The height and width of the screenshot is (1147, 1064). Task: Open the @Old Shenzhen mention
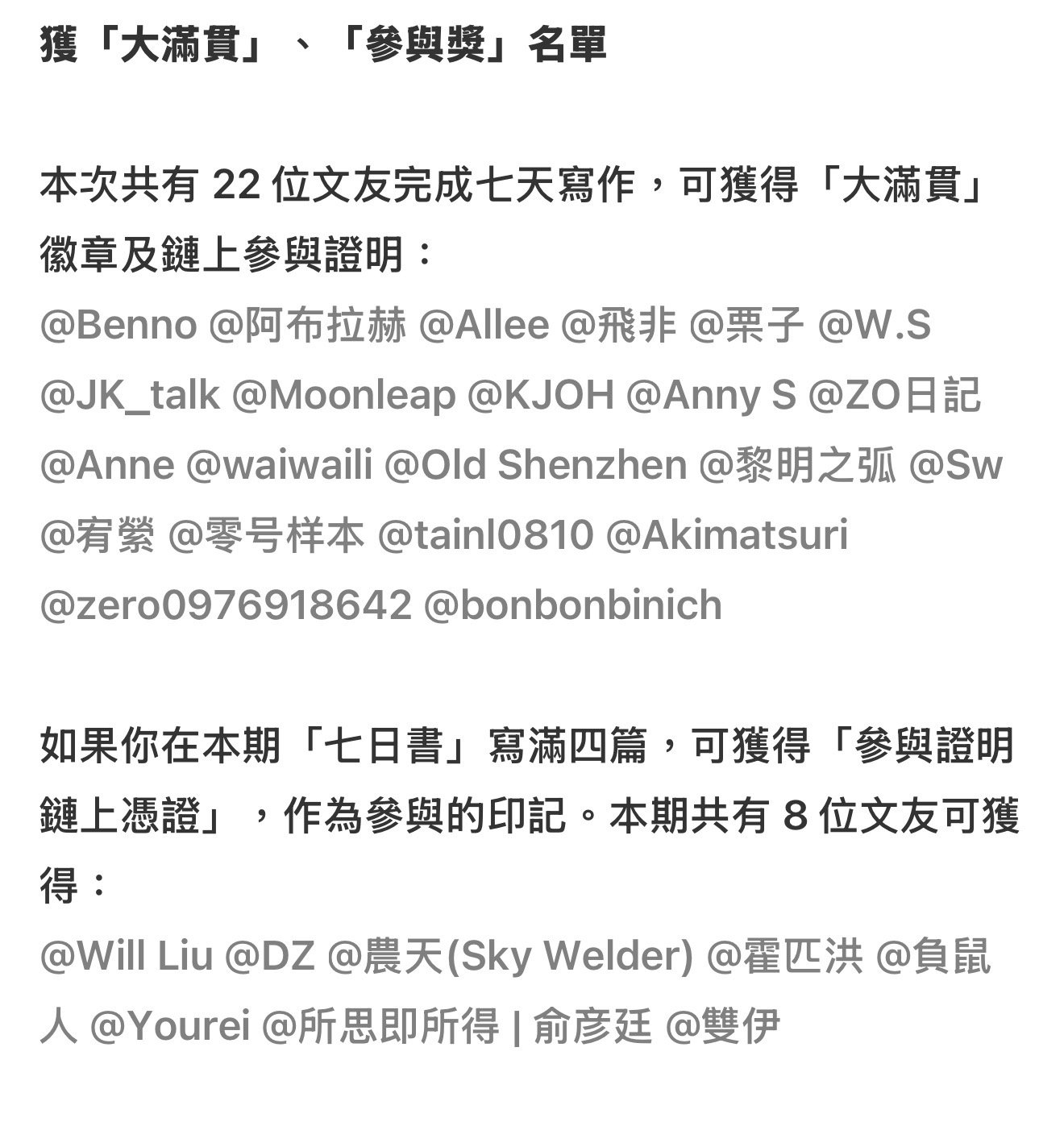click(x=534, y=465)
